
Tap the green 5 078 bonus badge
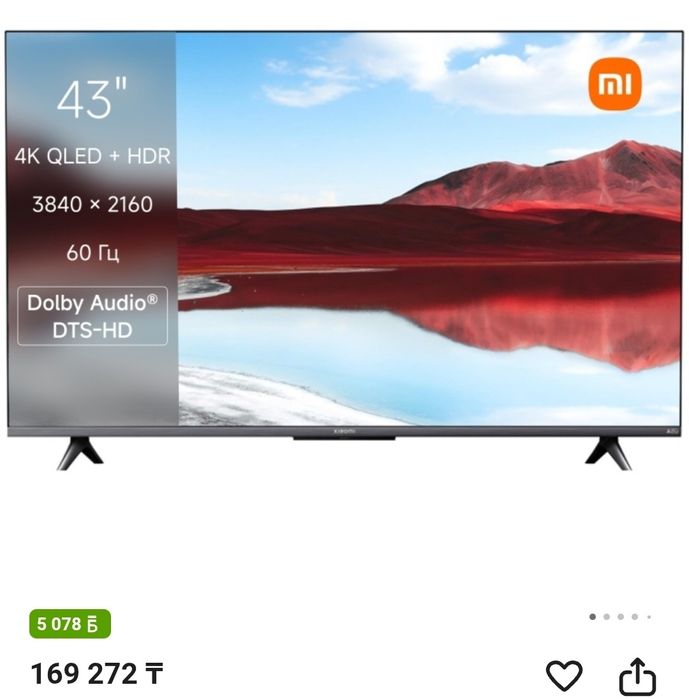click(69, 625)
